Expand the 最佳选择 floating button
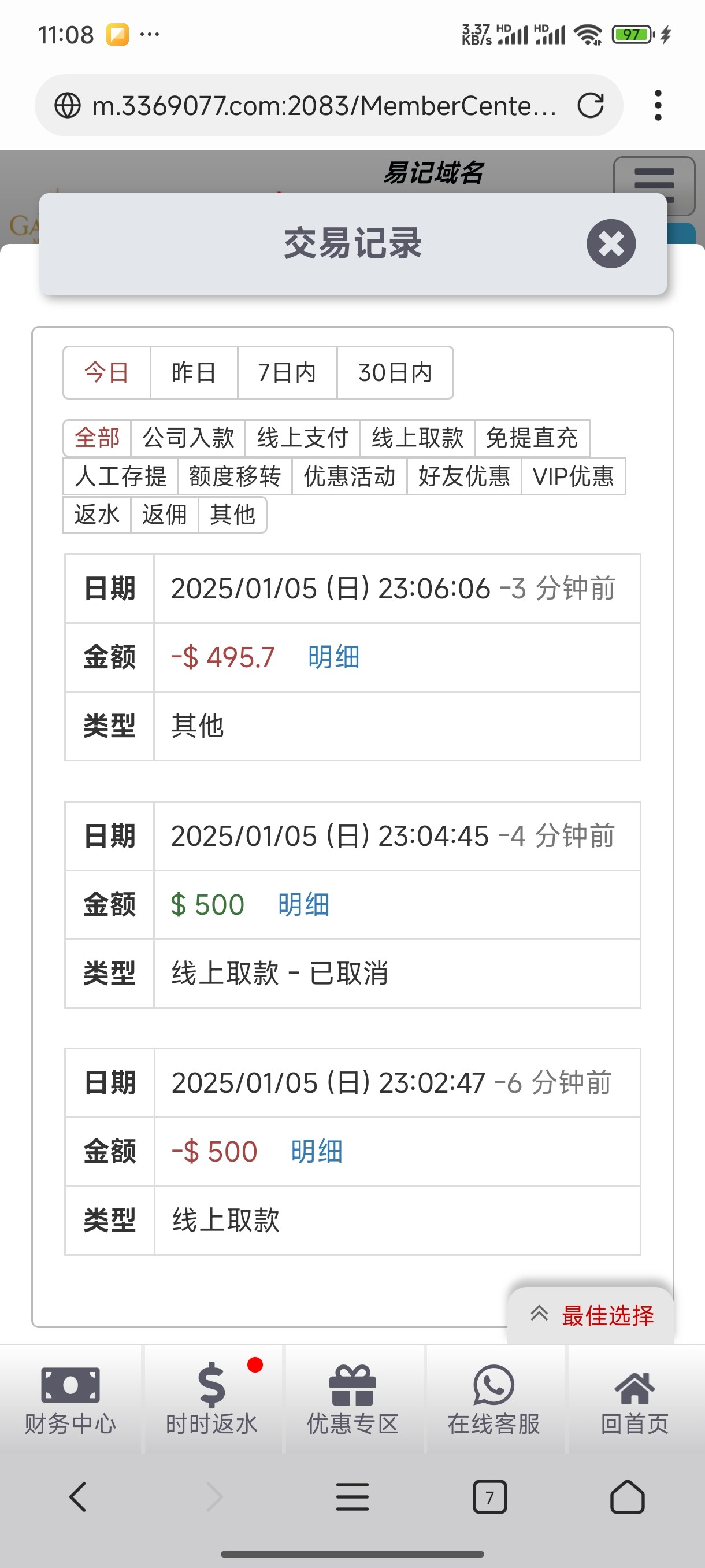 click(x=592, y=1315)
